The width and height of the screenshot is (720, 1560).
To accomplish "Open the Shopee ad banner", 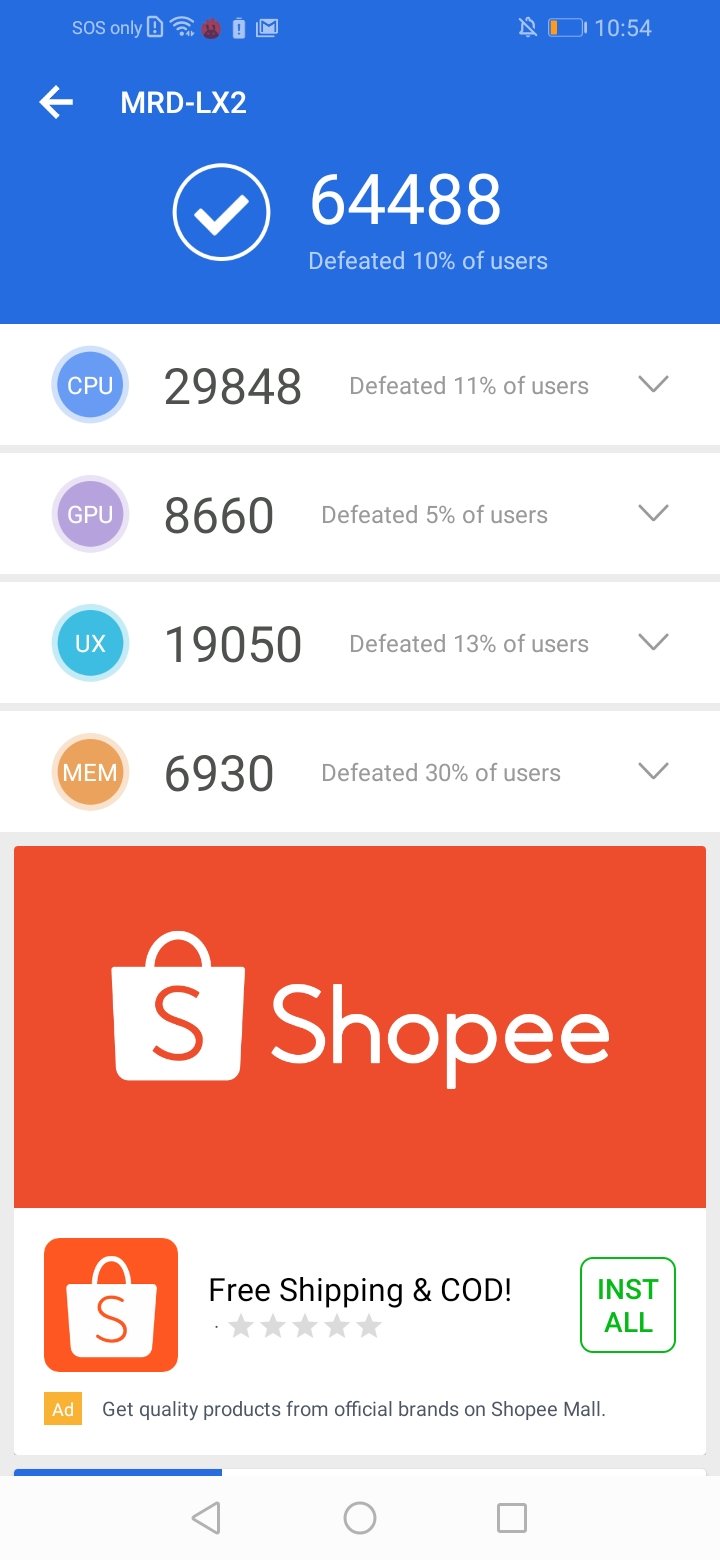I will click(360, 1027).
